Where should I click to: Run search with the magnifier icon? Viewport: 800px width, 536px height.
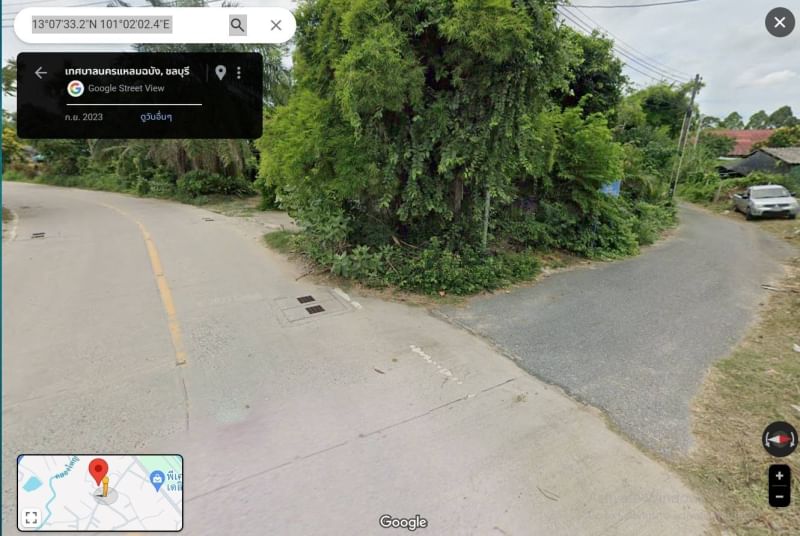point(238,25)
